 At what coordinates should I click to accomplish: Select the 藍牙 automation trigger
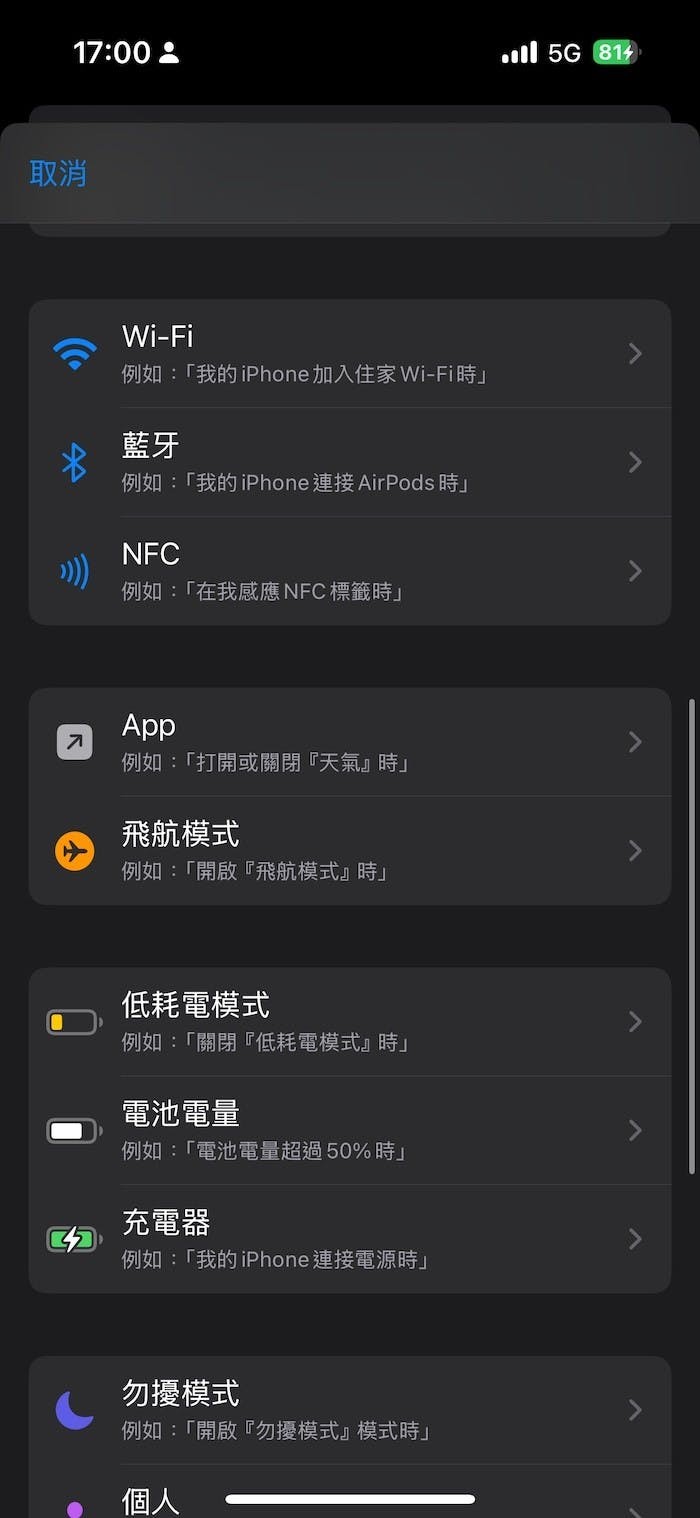350,462
